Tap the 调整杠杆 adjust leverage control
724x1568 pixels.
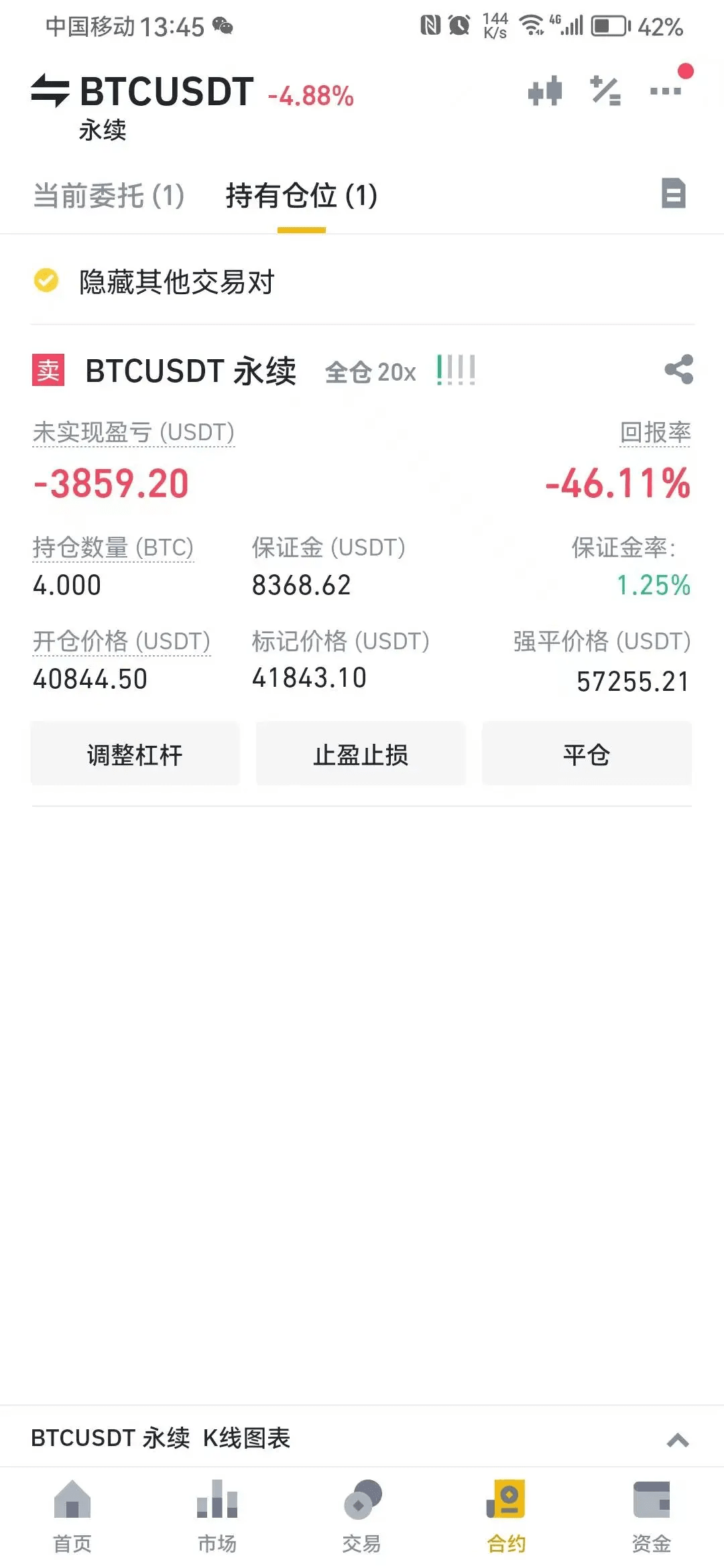(135, 753)
